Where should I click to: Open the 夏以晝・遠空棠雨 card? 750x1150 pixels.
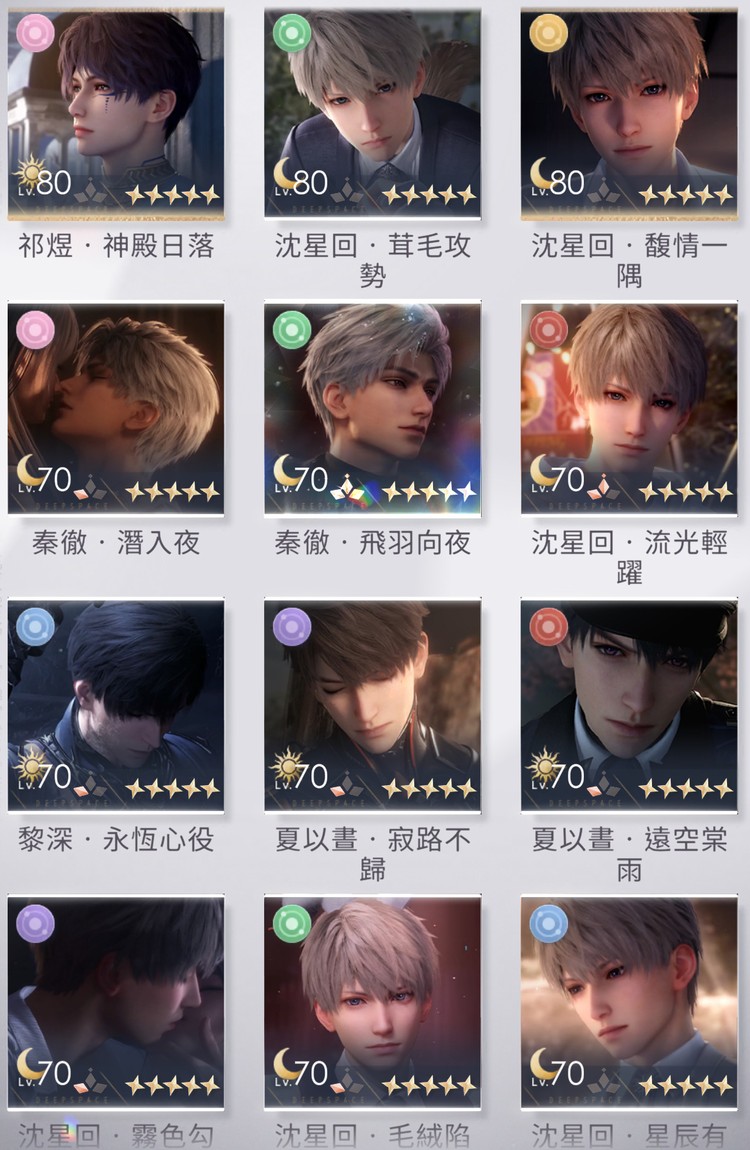pos(629,705)
